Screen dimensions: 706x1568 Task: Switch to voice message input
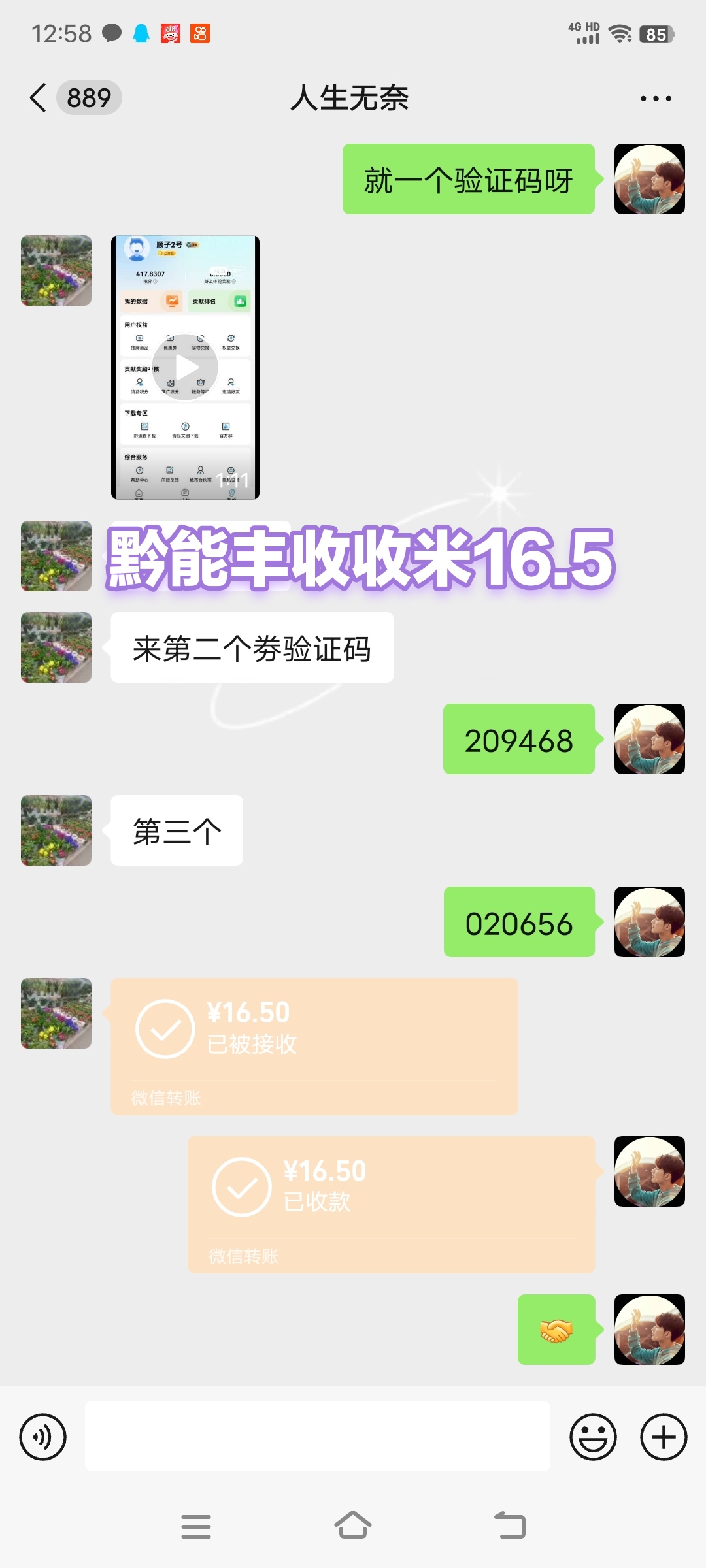[x=43, y=1437]
